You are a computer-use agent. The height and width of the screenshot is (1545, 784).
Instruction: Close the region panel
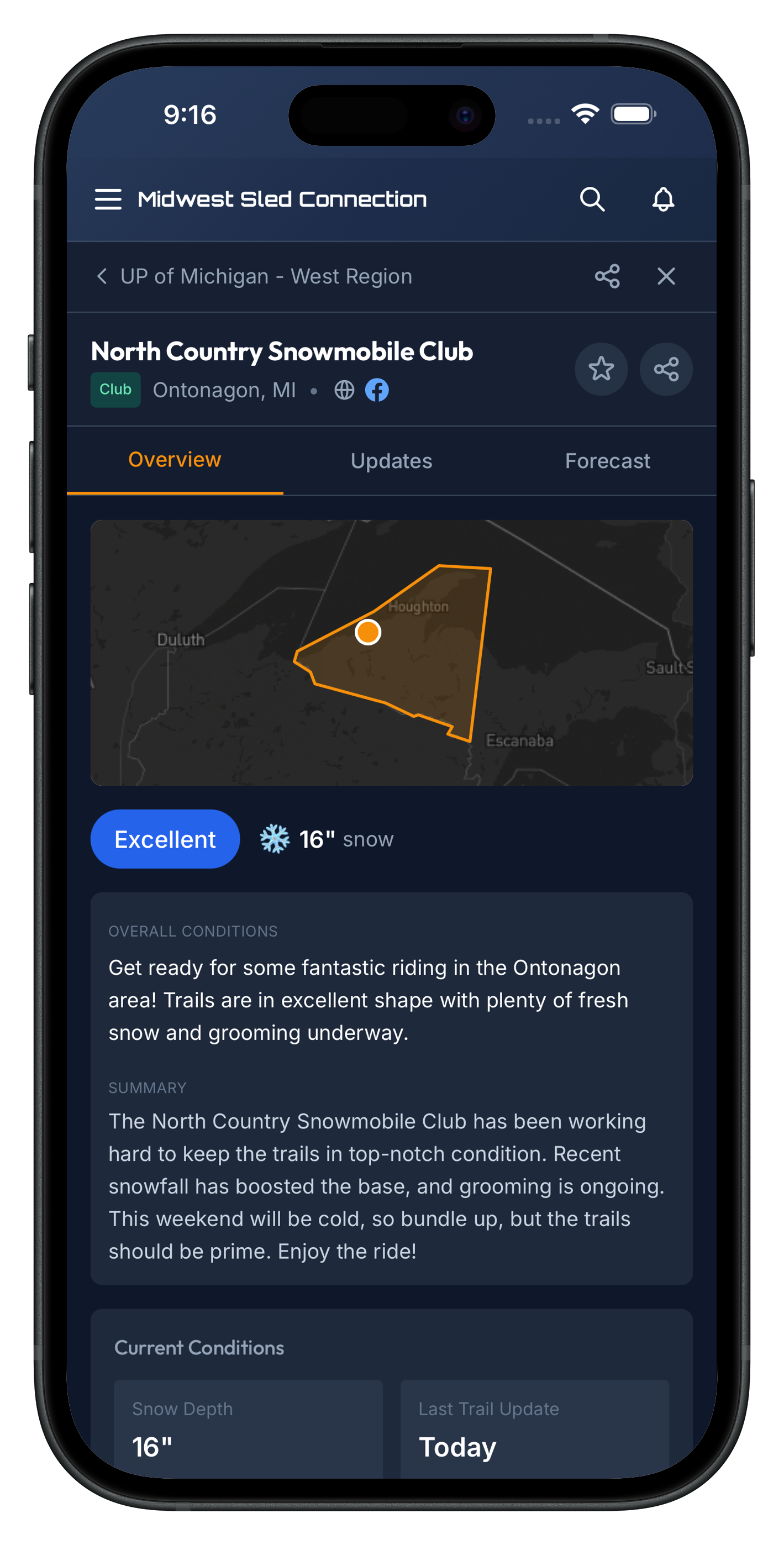click(666, 276)
